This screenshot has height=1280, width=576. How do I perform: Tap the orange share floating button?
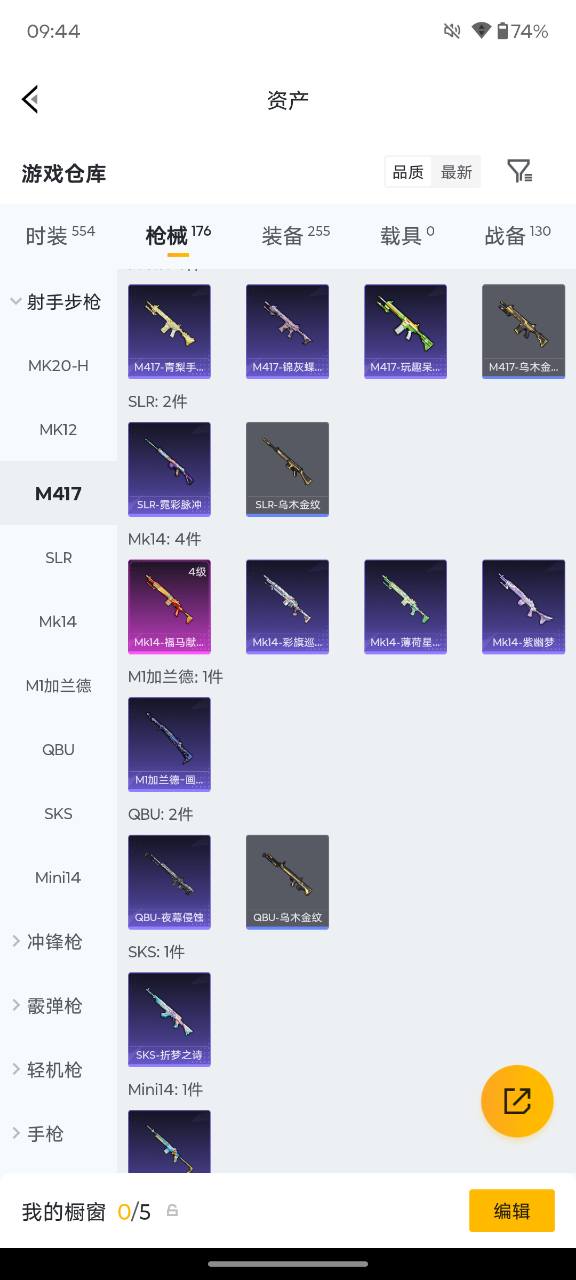coord(517,1101)
